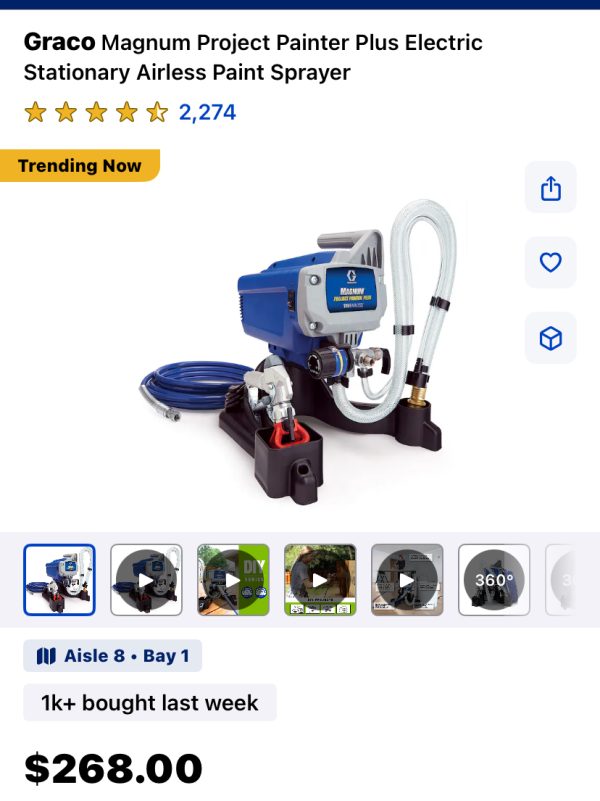600x801 pixels.
Task: Share this Graco paint sprayer
Action: pos(551,188)
